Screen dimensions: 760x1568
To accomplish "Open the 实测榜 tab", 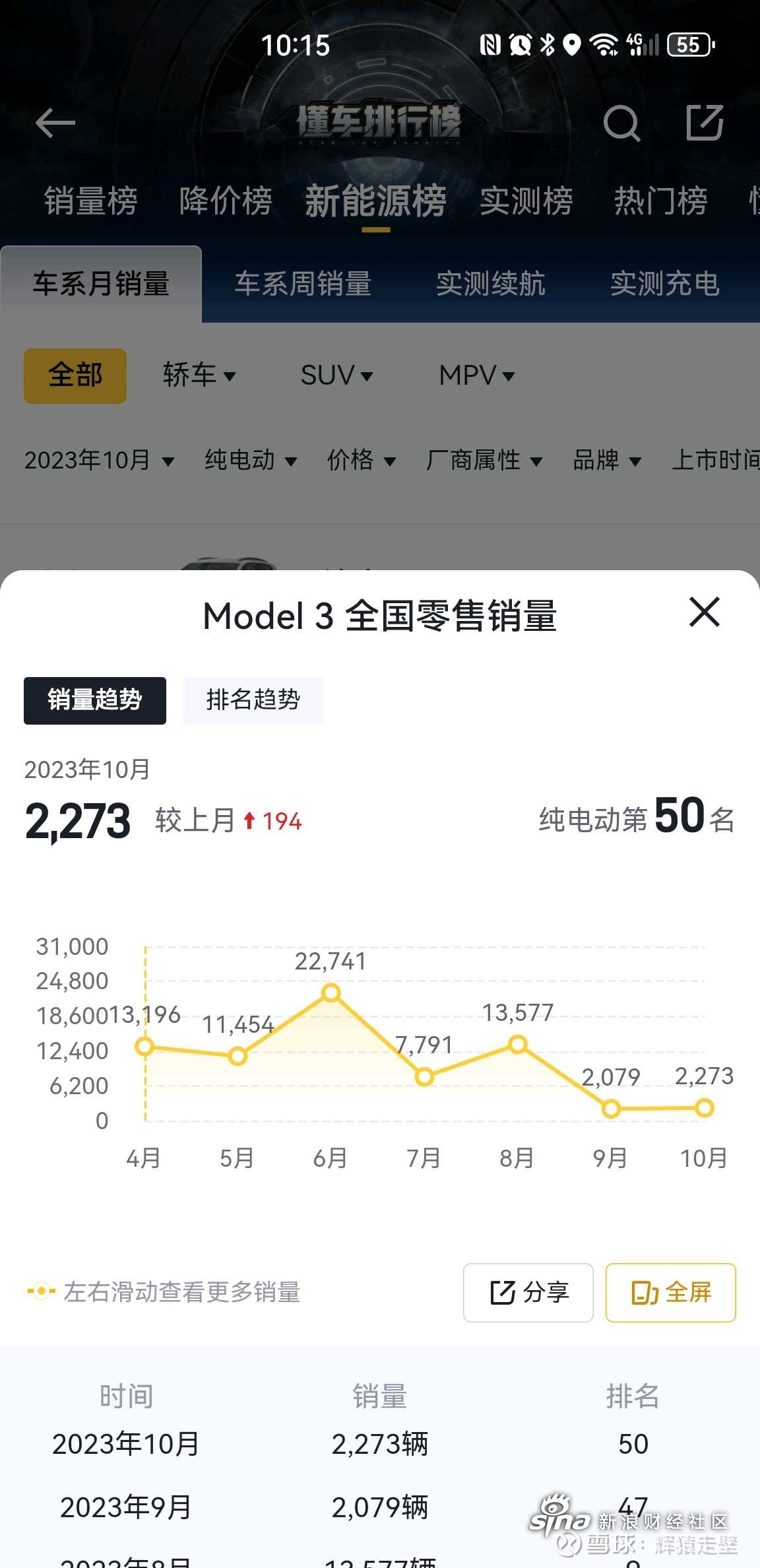I will pyautogui.click(x=526, y=201).
